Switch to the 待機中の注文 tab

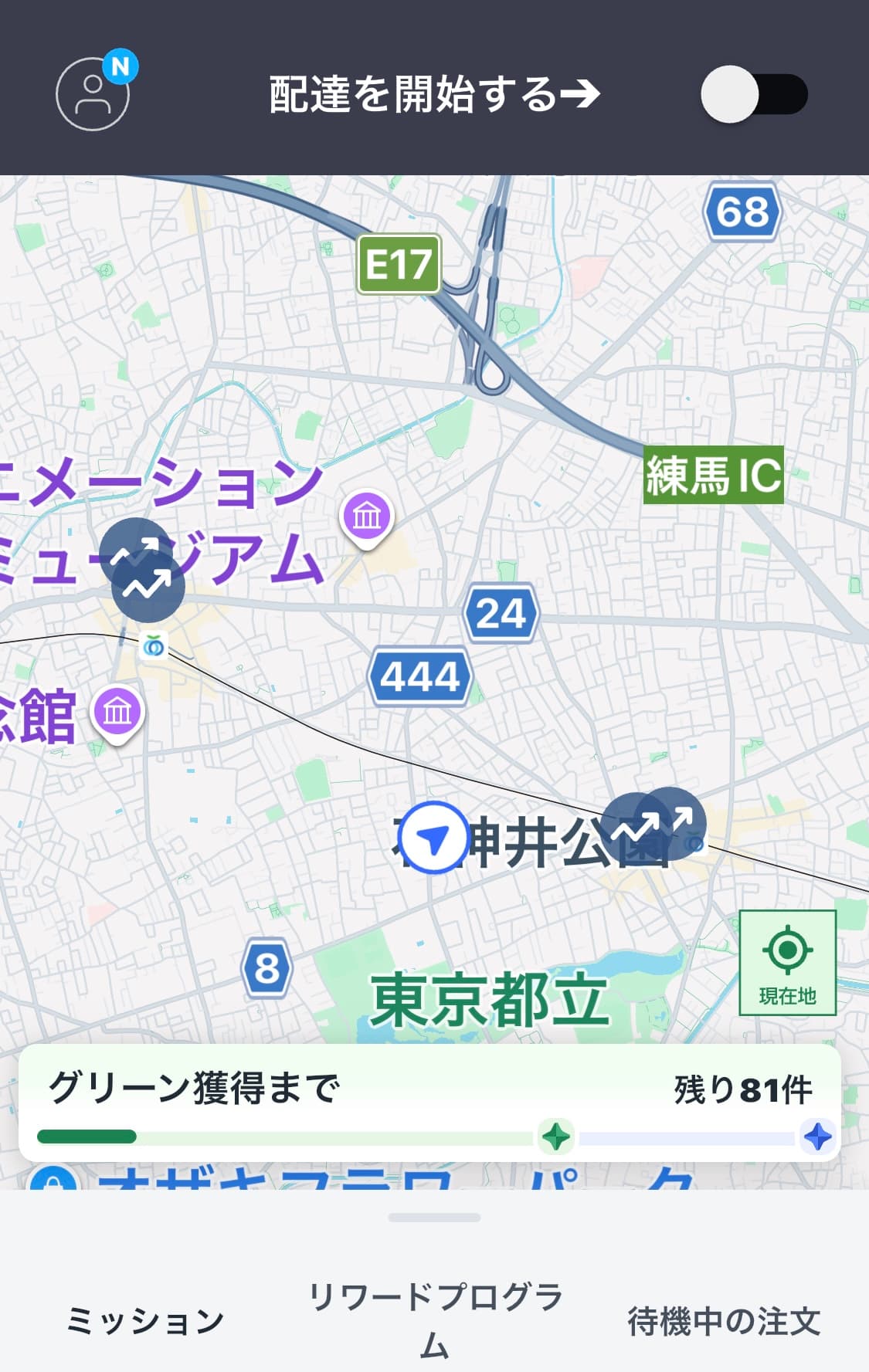pyautogui.click(x=724, y=1320)
